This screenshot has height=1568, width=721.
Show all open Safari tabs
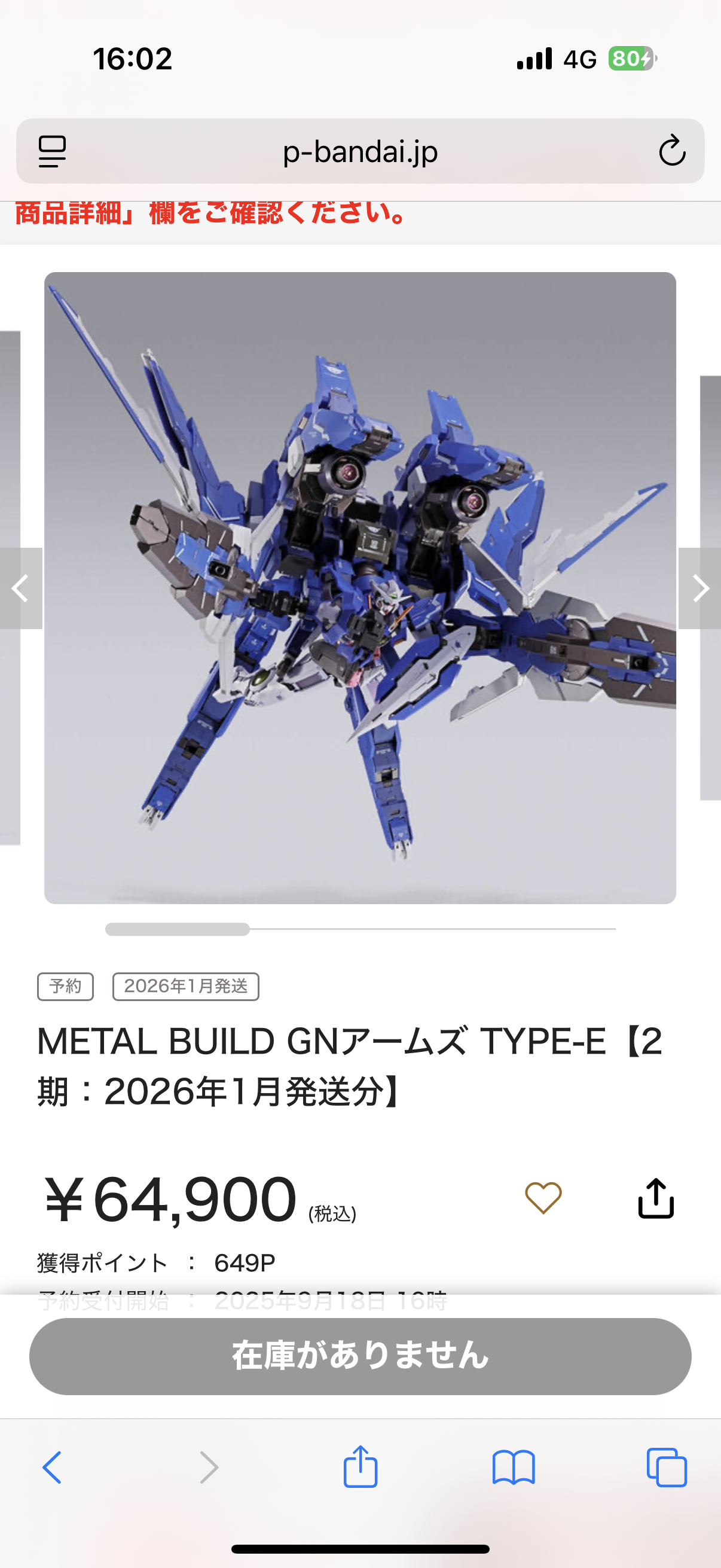(667, 1467)
